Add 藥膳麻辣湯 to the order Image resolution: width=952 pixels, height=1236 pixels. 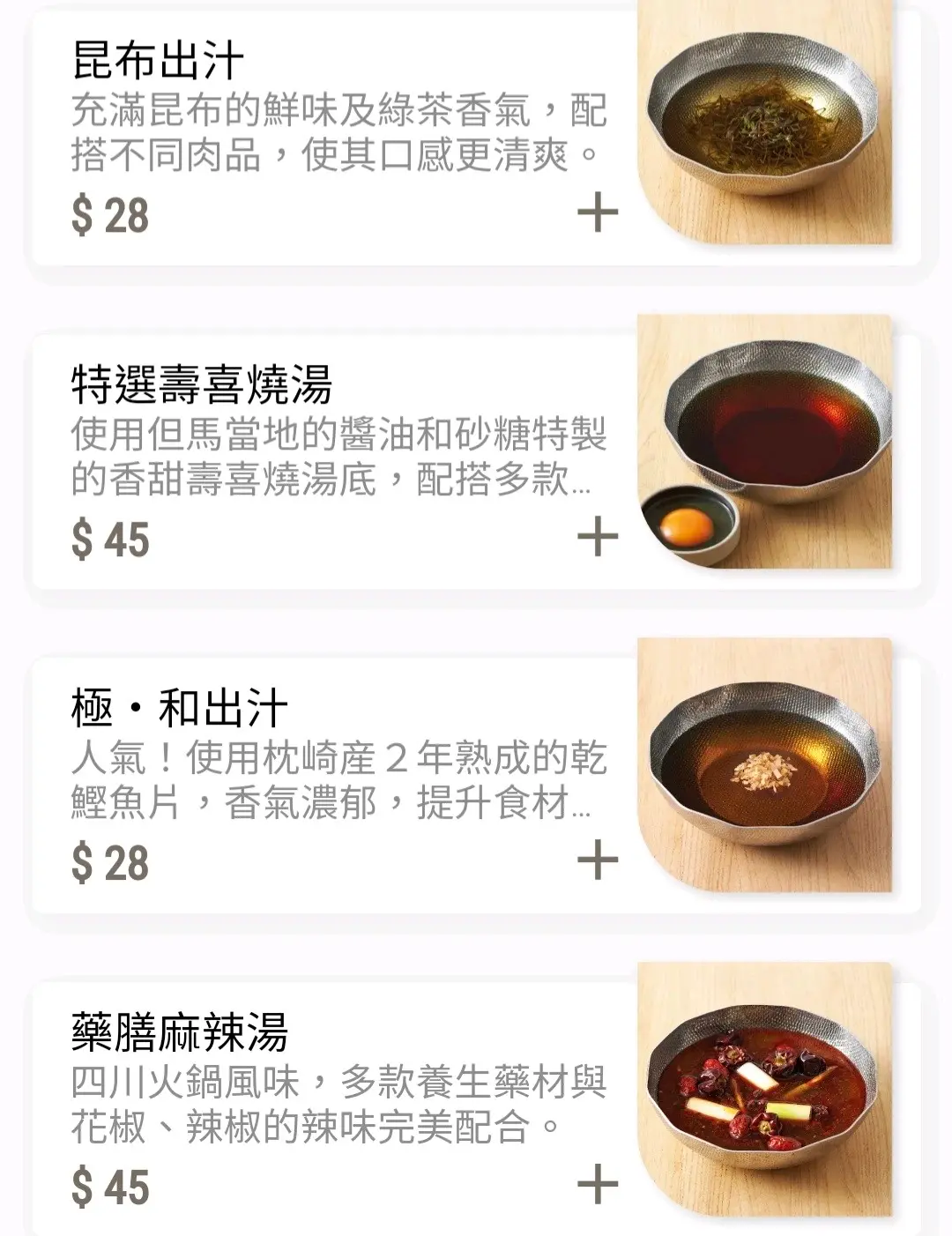[598, 1184]
